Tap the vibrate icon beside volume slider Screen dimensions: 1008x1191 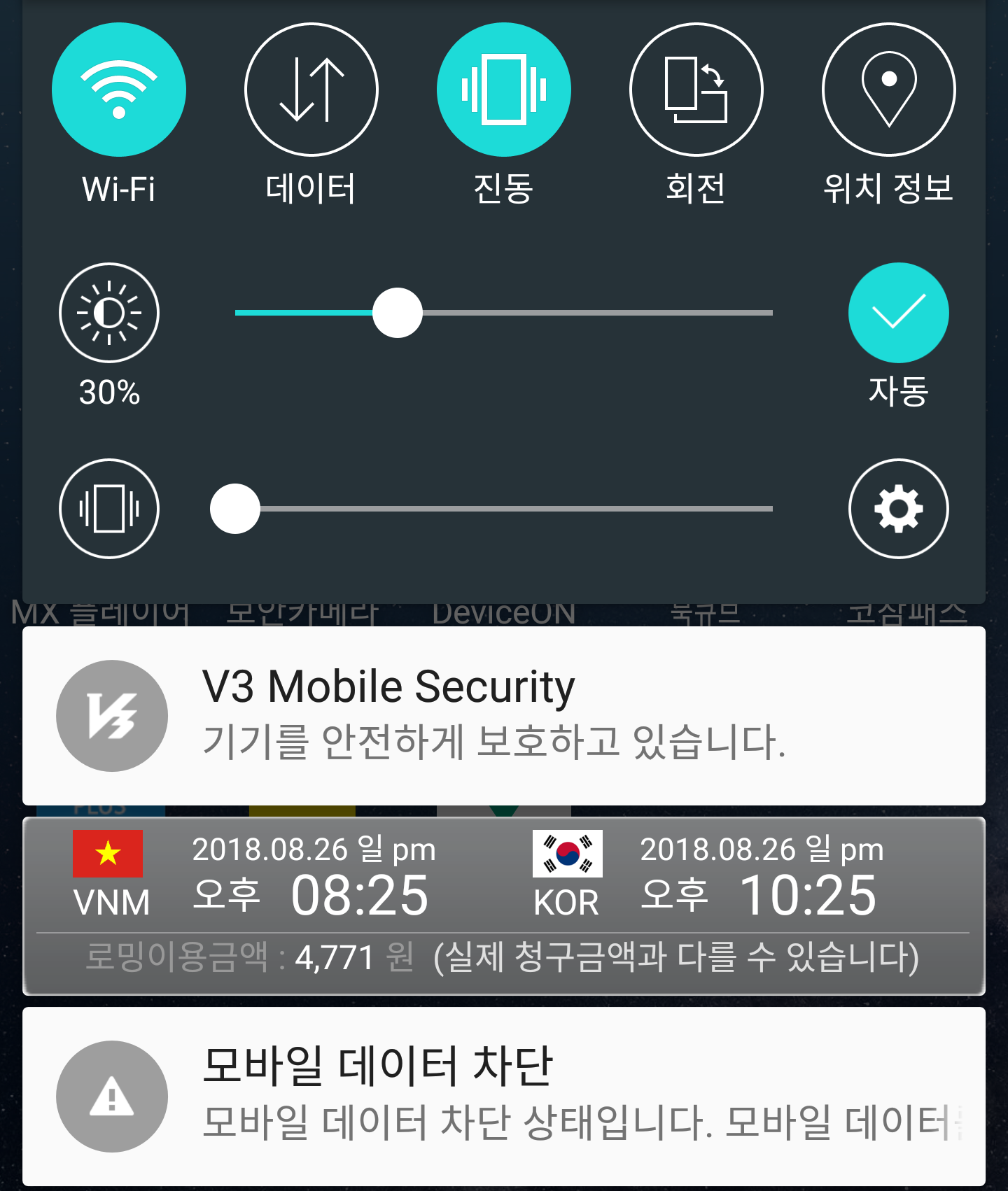(109, 509)
